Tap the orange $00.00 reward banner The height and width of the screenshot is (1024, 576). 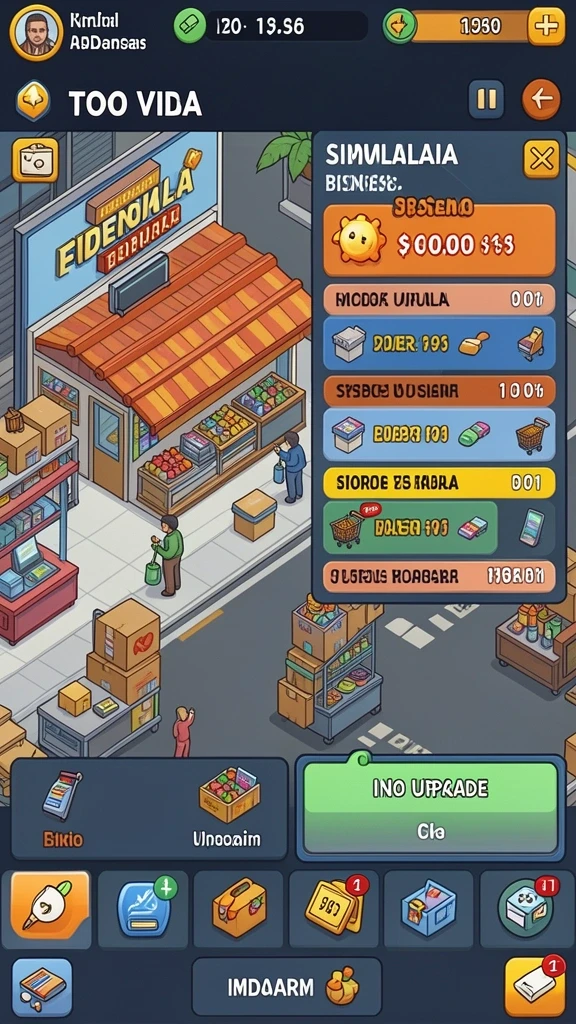440,240
